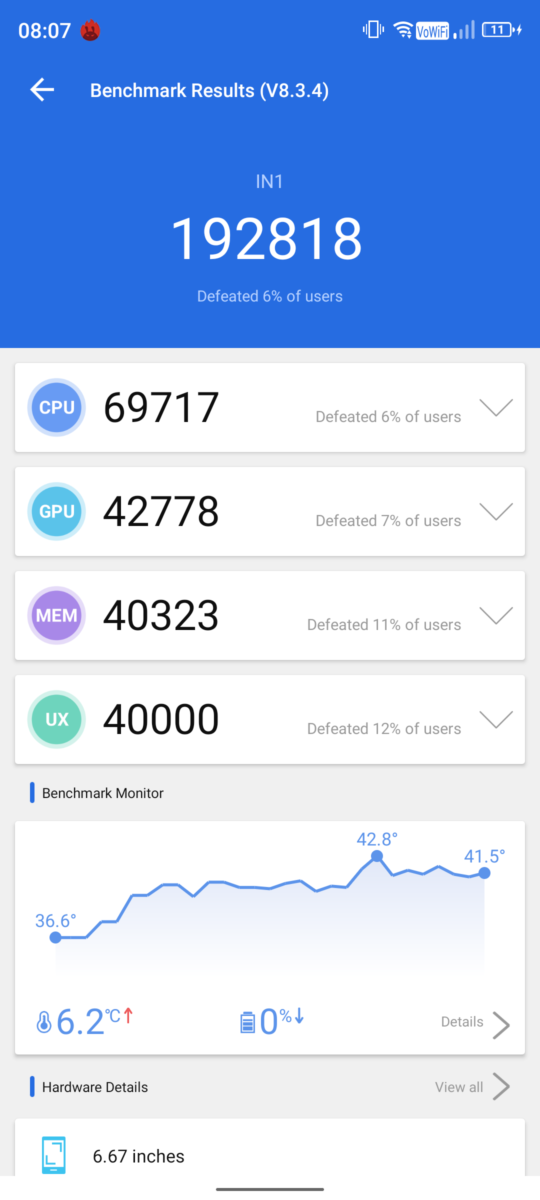Expand the CPU score details

coord(496,408)
